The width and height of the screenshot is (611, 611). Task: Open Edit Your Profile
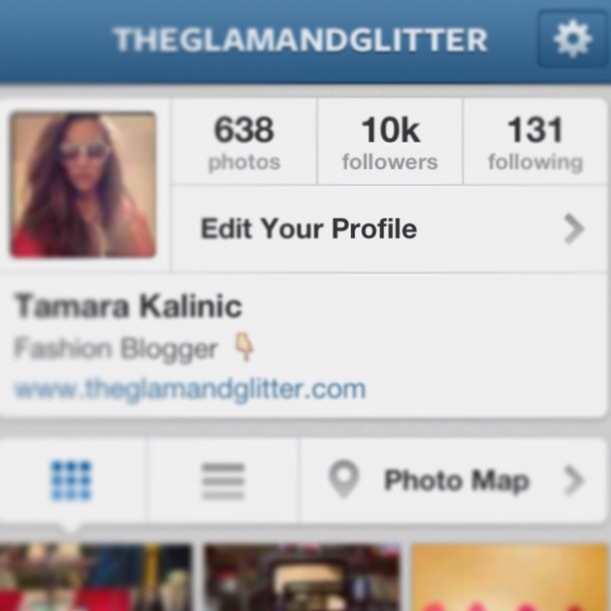[390, 229]
